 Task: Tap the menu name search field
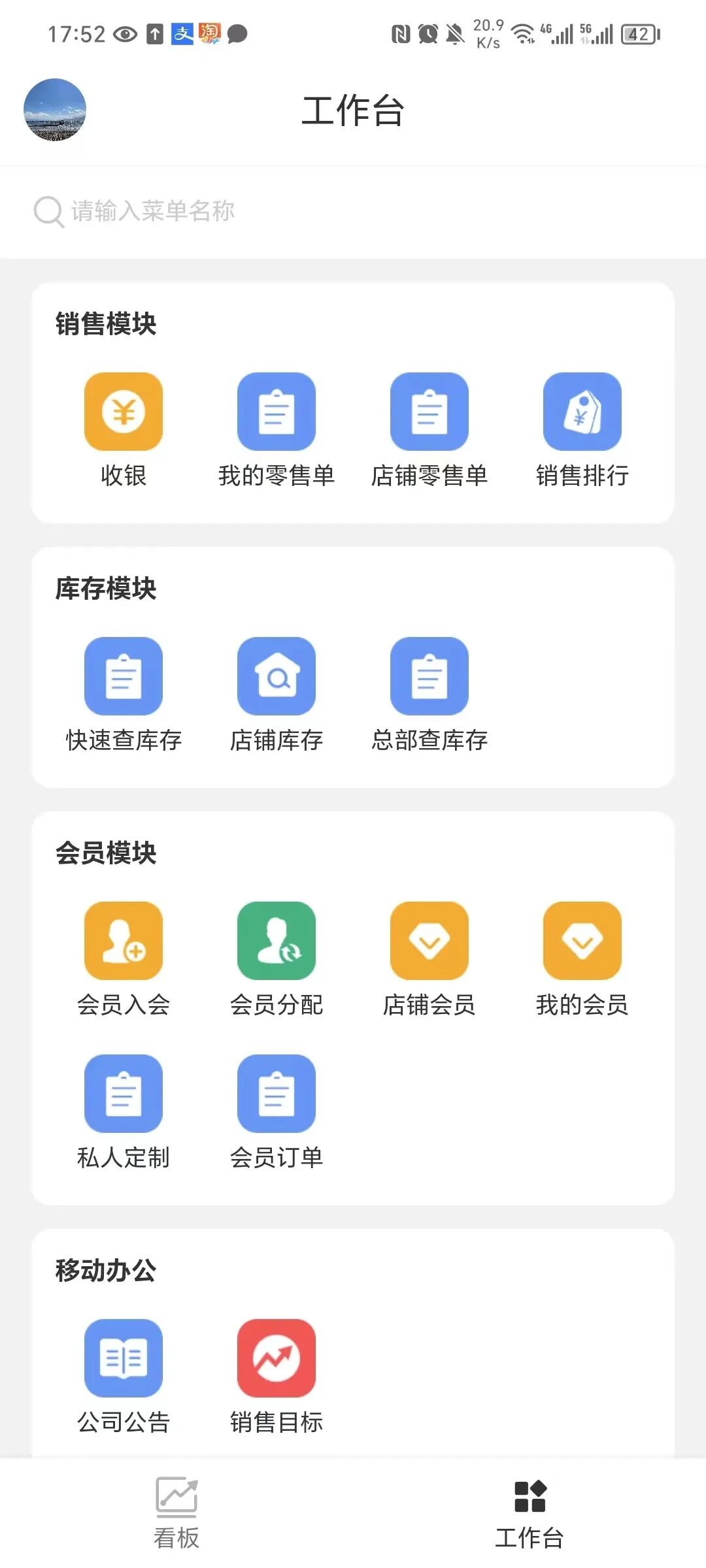pyautogui.click(x=353, y=212)
